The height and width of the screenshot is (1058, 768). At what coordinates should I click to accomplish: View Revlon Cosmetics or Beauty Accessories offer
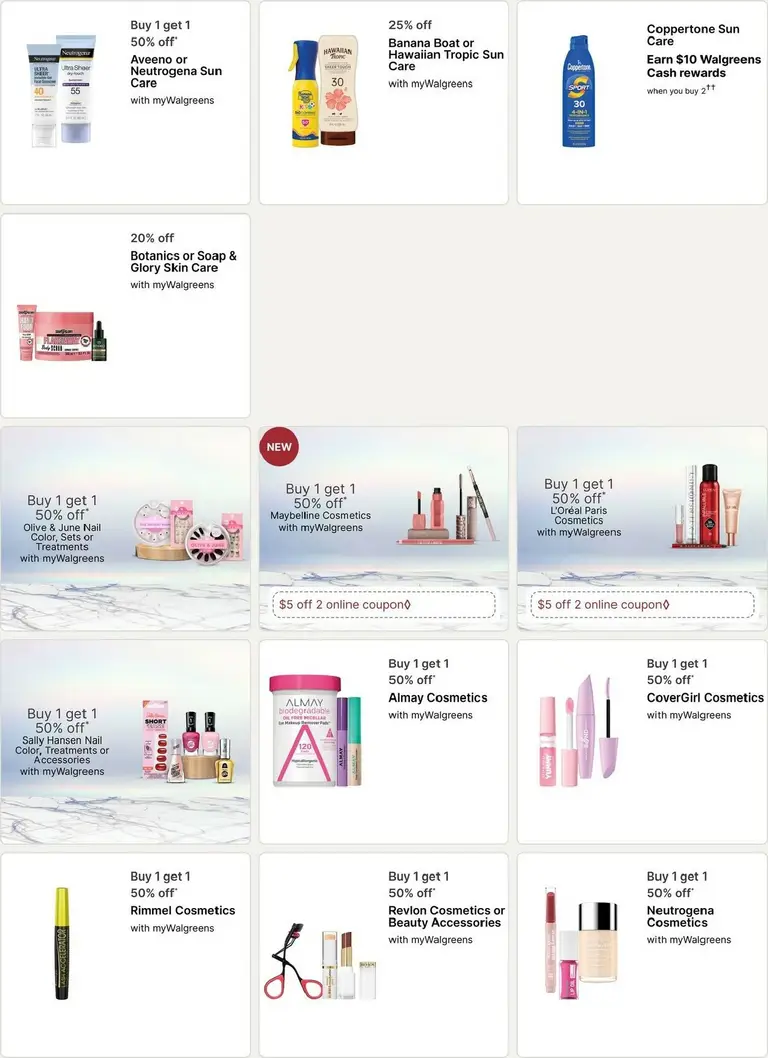pyautogui.click(x=446, y=916)
